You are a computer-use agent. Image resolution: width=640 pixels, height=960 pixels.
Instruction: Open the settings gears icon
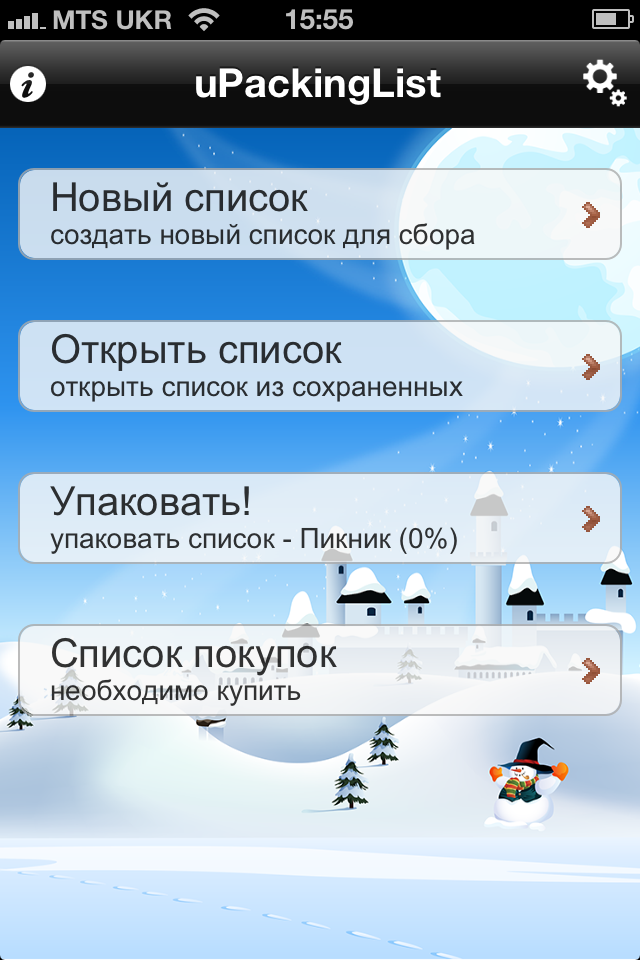[603, 83]
